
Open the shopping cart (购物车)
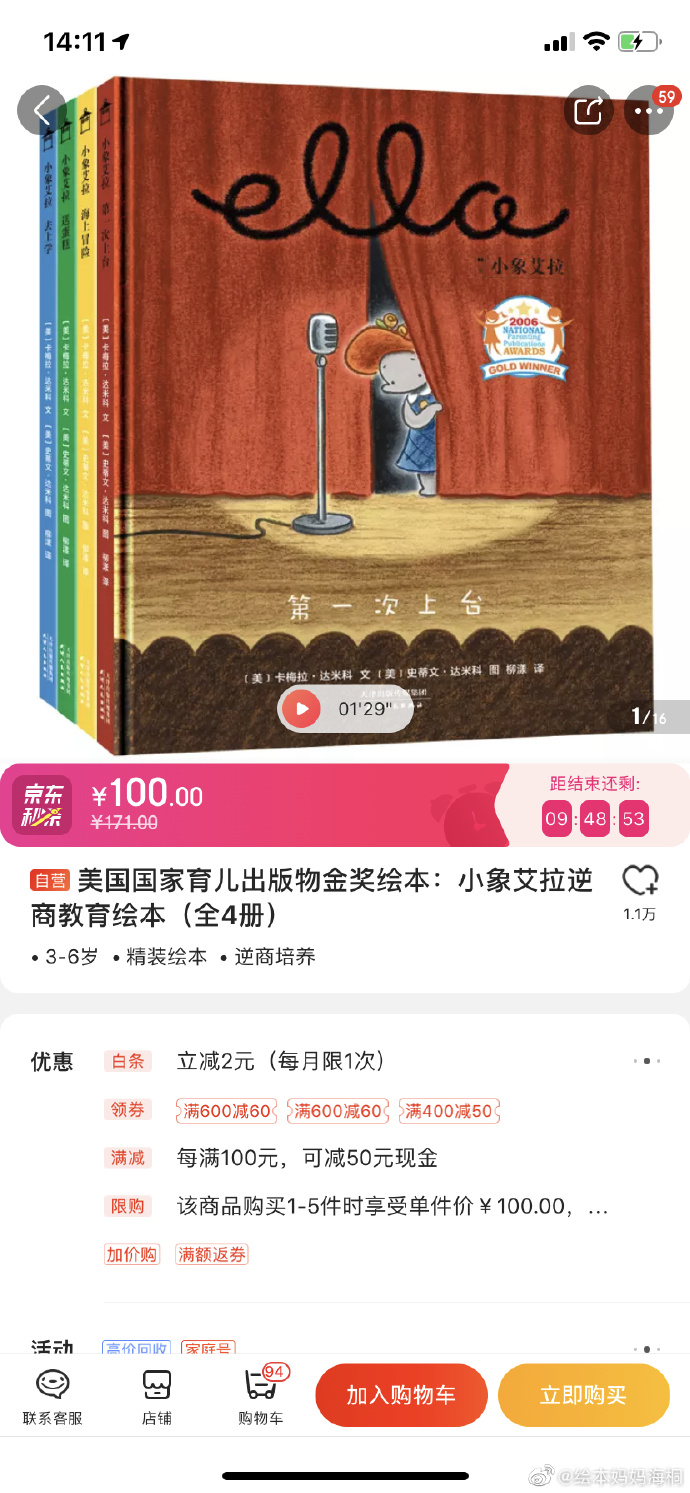[x=261, y=1397]
